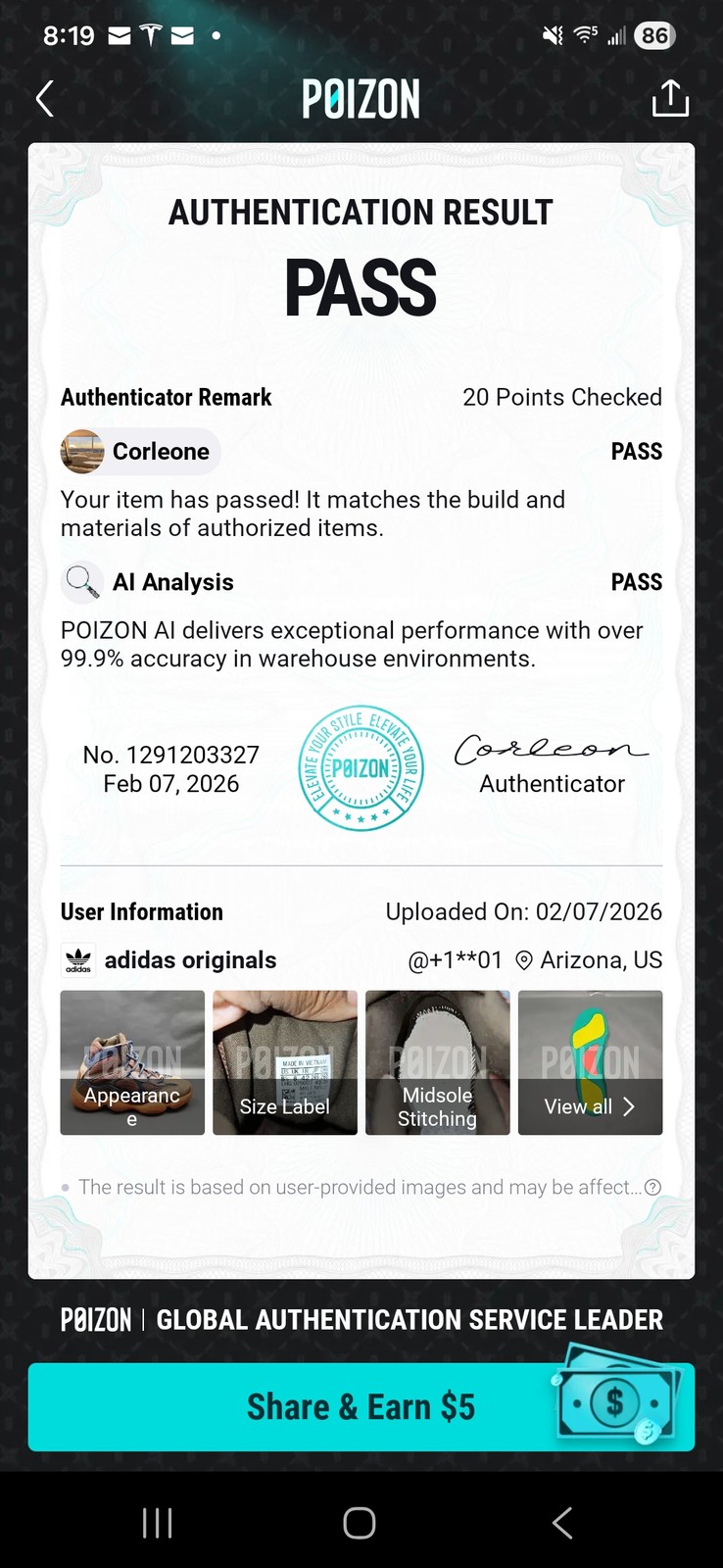The width and height of the screenshot is (723, 1568).
Task: Open the Size Label photo
Action: click(285, 1062)
